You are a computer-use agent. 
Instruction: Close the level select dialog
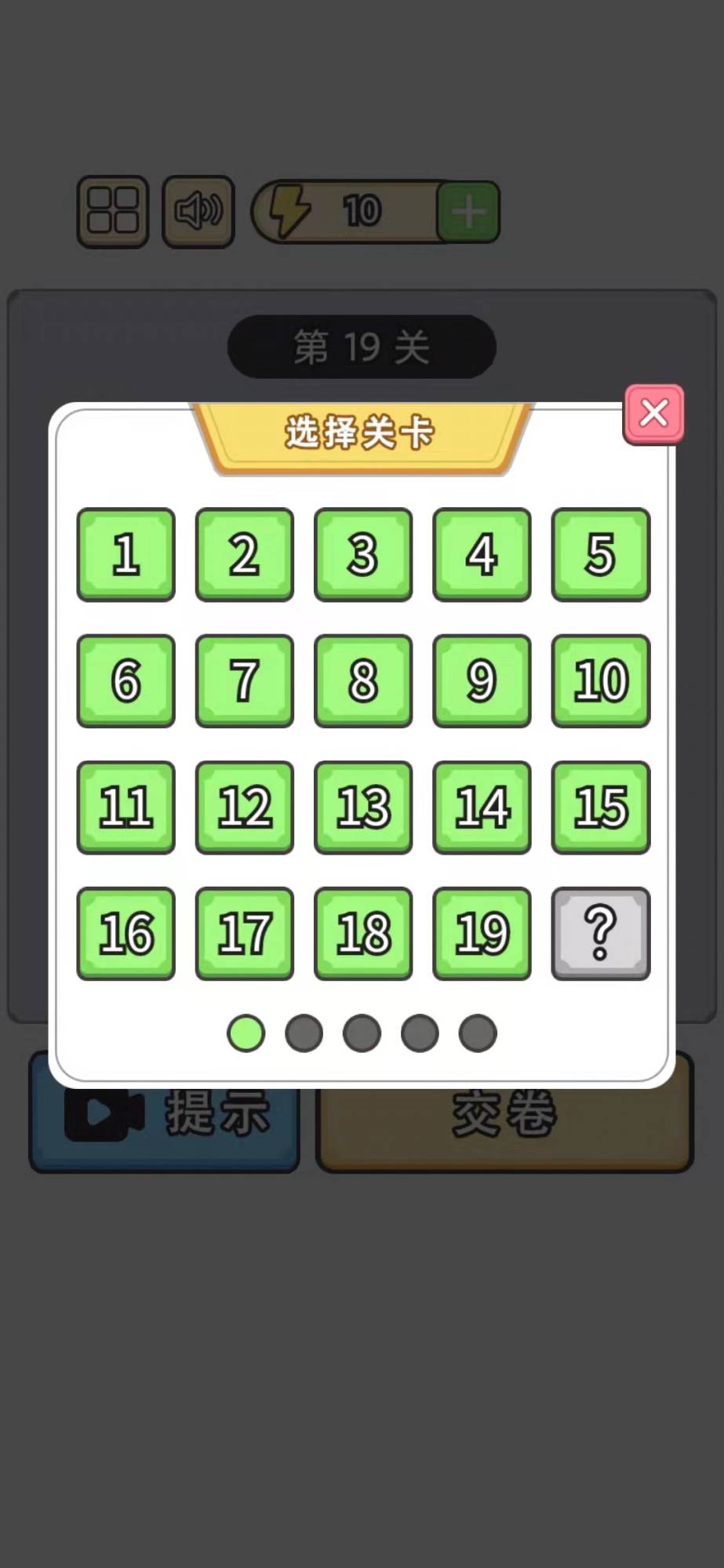pos(653,413)
